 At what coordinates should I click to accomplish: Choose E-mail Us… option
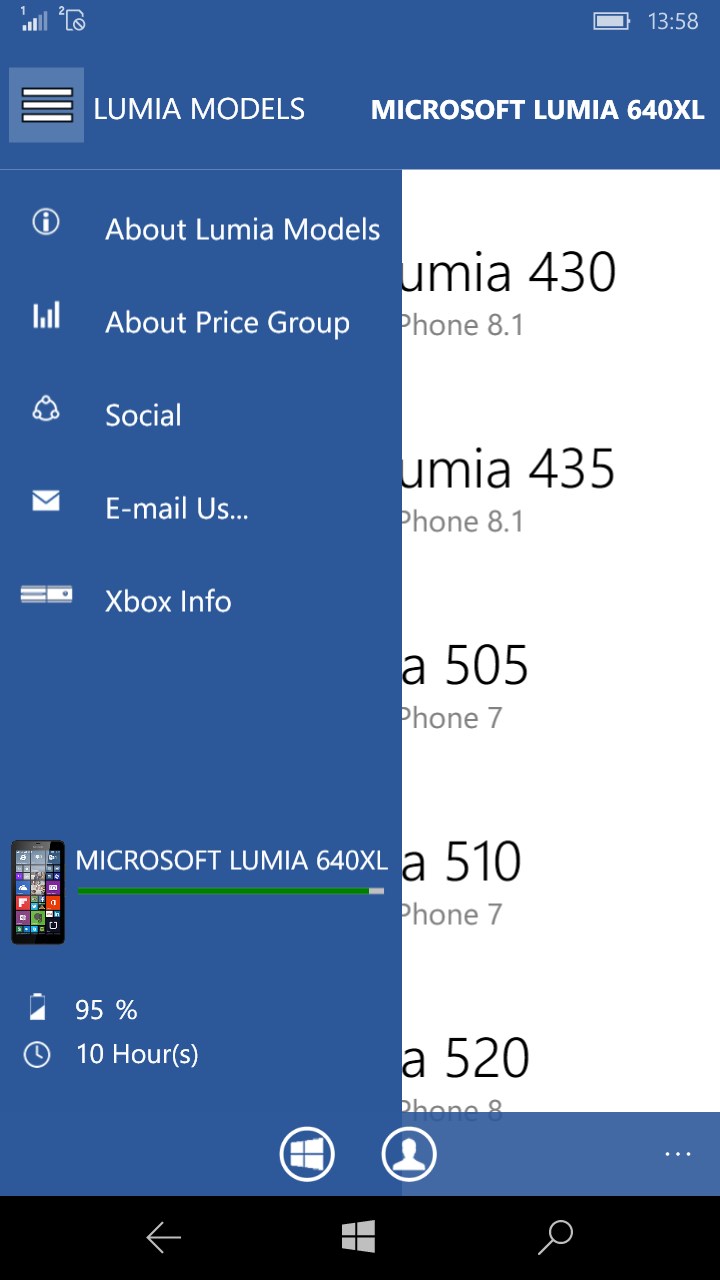click(176, 508)
